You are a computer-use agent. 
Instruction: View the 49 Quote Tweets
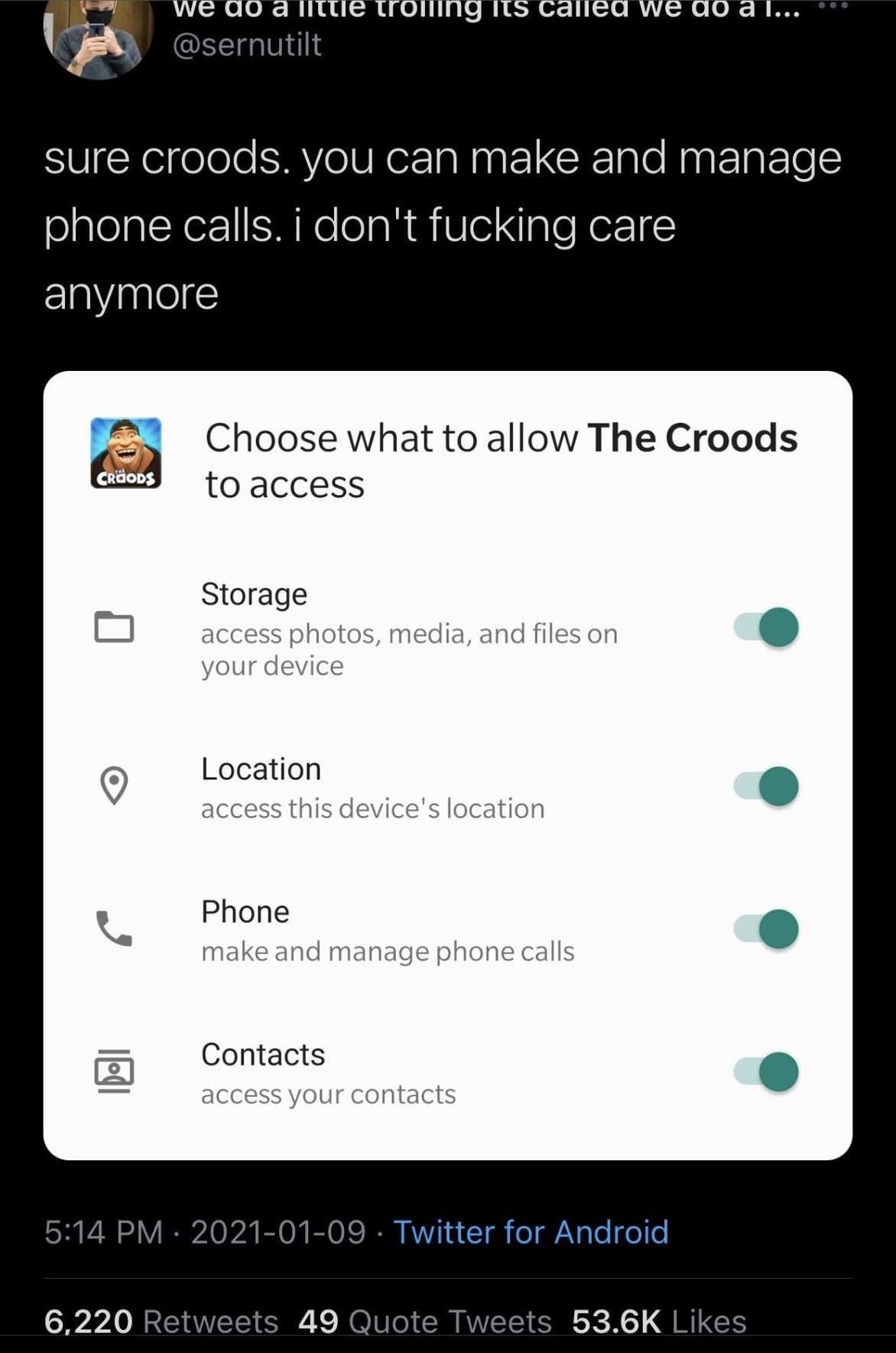click(x=425, y=1321)
